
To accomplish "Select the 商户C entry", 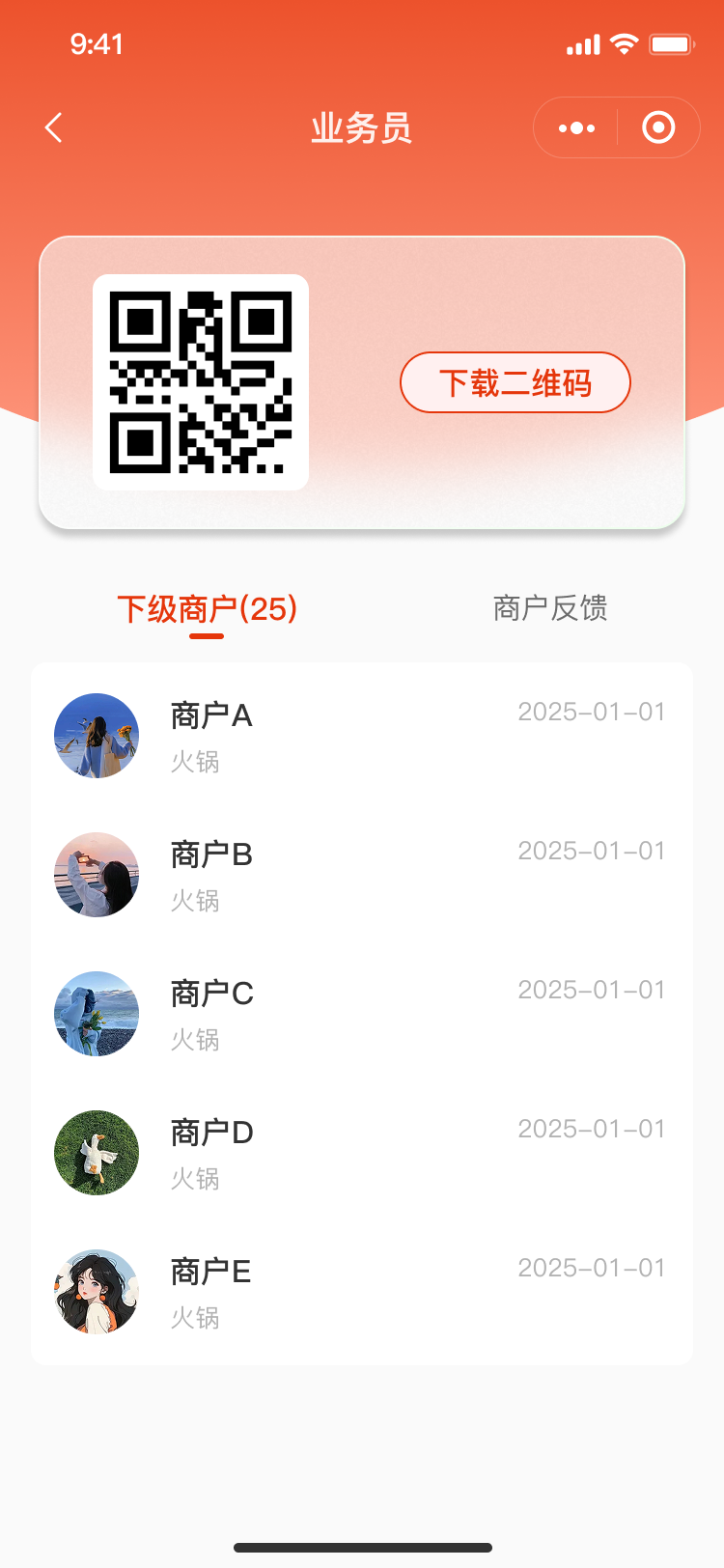I will pyautogui.click(x=361, y=1014).
